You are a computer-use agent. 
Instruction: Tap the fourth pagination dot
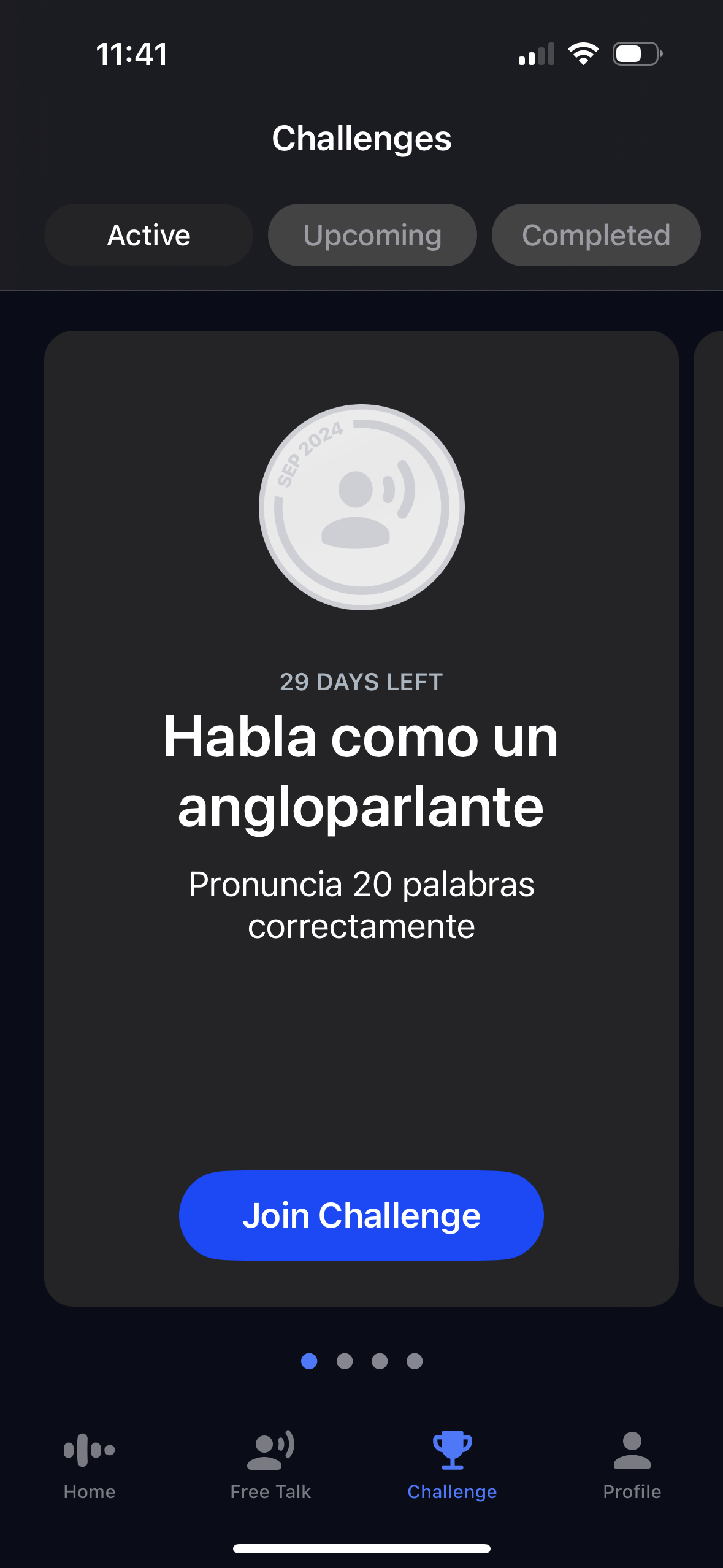[x=414, y=1361]
